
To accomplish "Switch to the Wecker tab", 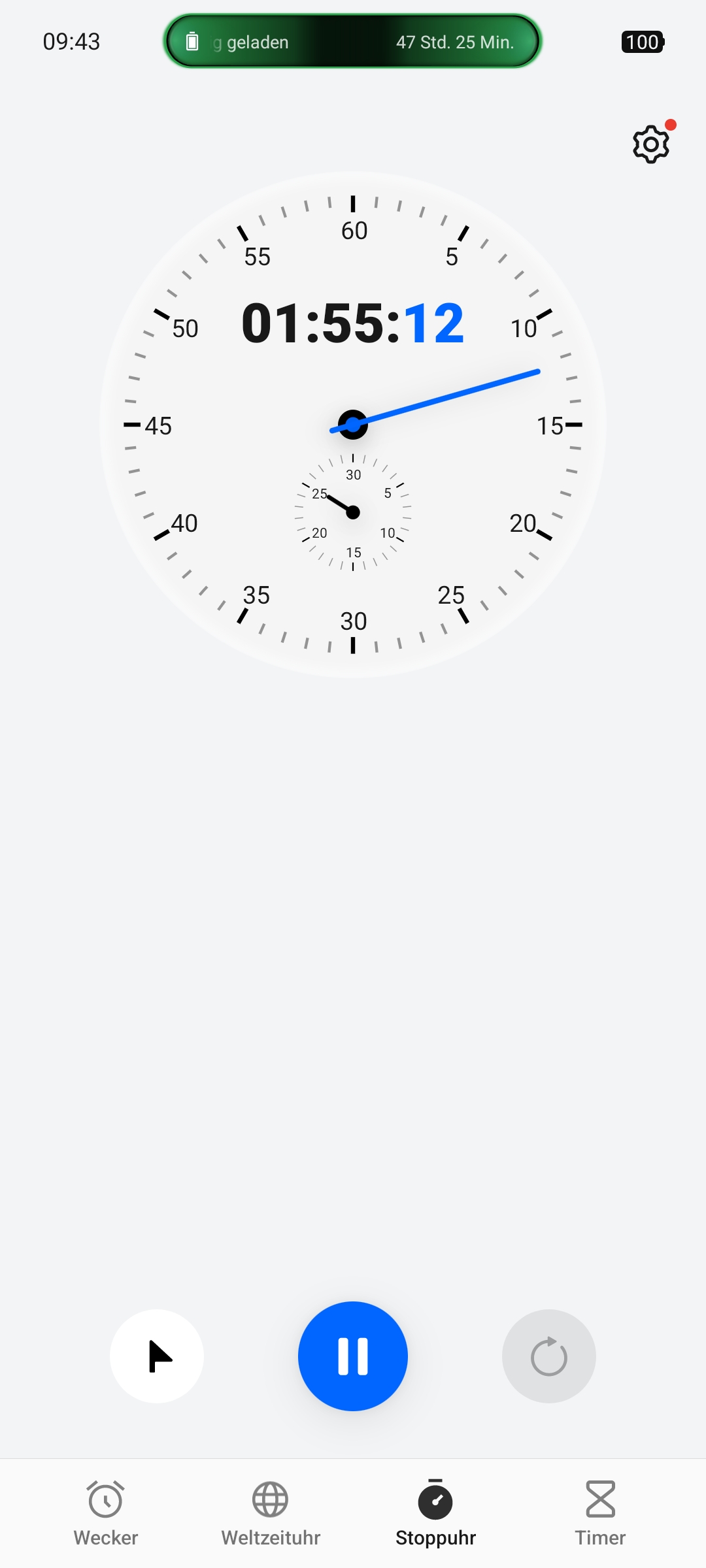I will [x=106, y=1513].
